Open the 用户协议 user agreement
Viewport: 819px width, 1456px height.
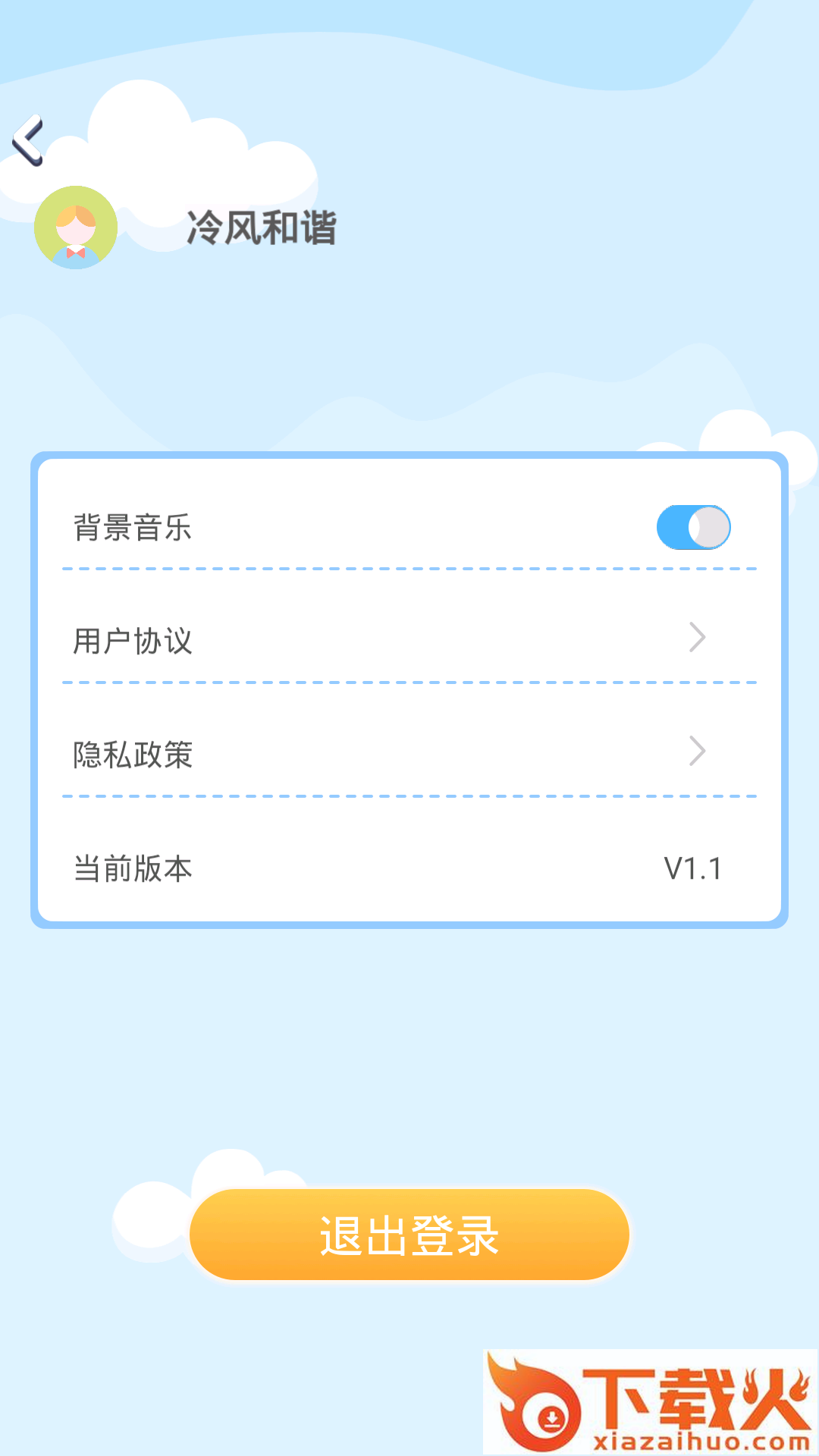[x=409, y=639]
